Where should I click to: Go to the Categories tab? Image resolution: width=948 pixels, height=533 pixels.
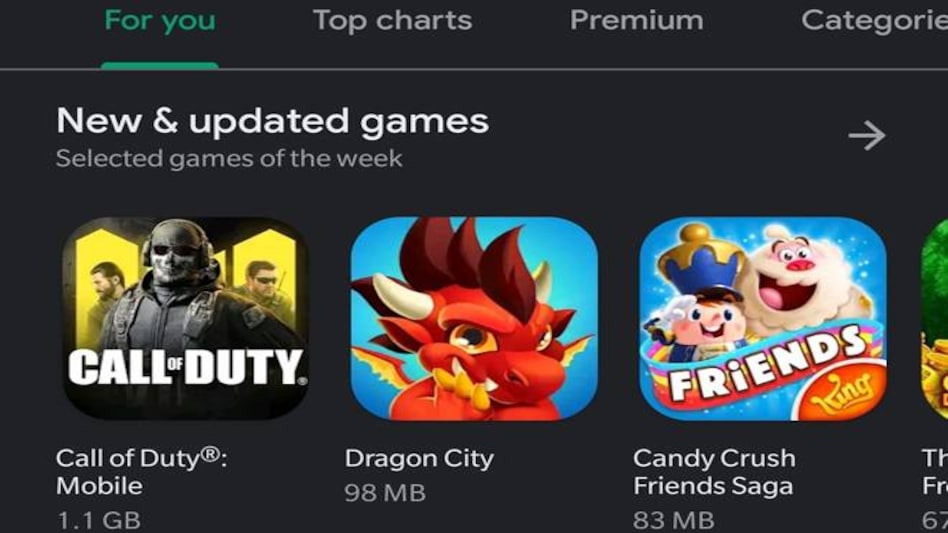[873, 21]
